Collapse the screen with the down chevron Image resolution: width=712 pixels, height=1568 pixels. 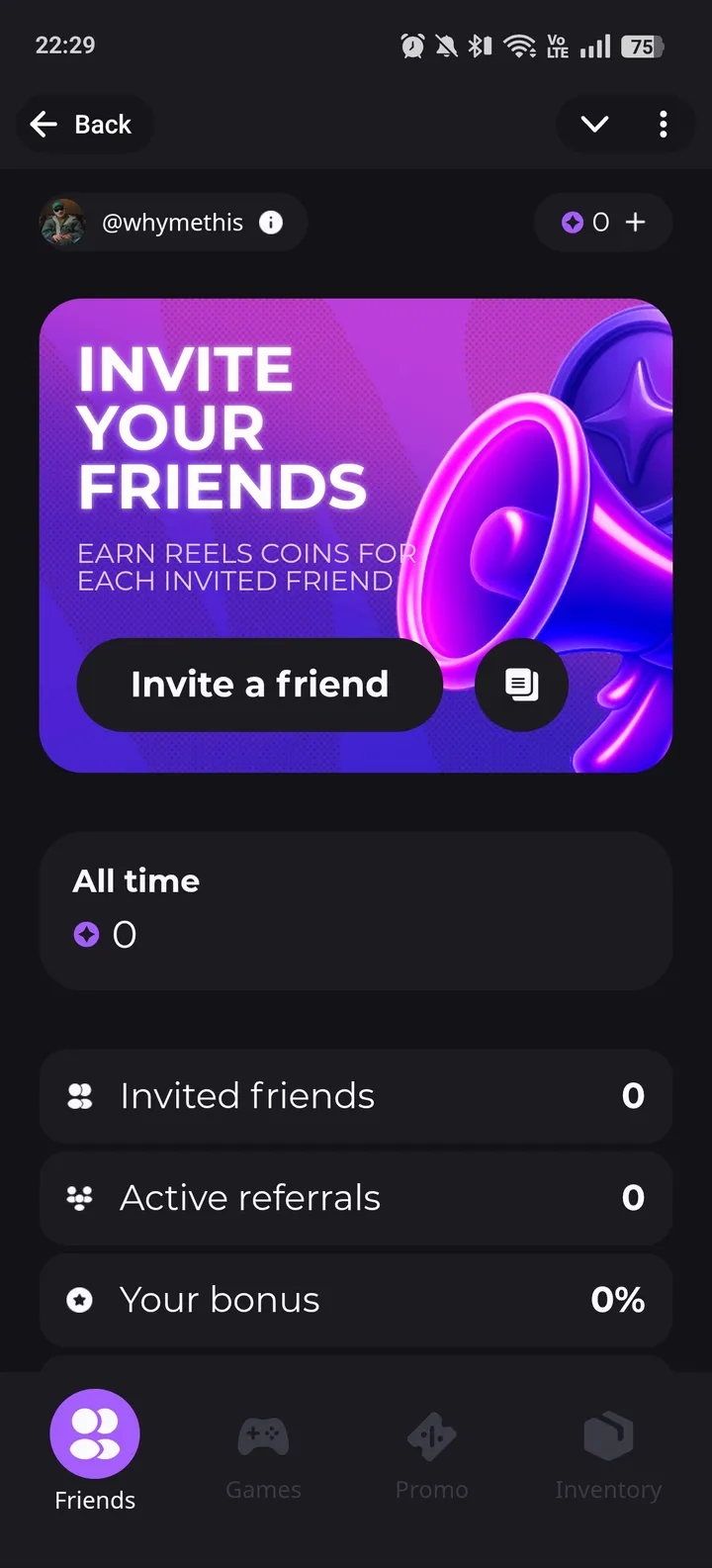tap(593, 124)
